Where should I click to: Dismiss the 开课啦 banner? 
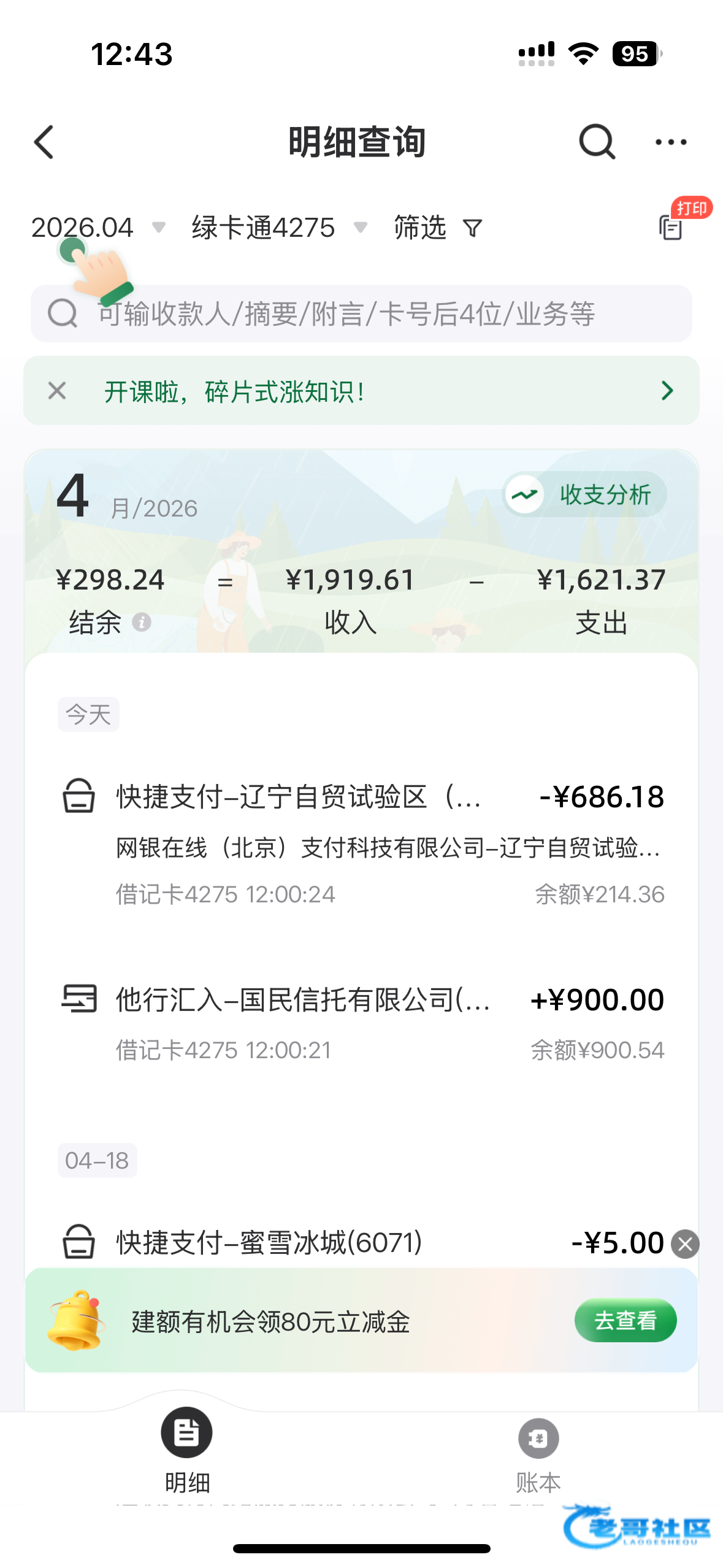pos(57,391)
